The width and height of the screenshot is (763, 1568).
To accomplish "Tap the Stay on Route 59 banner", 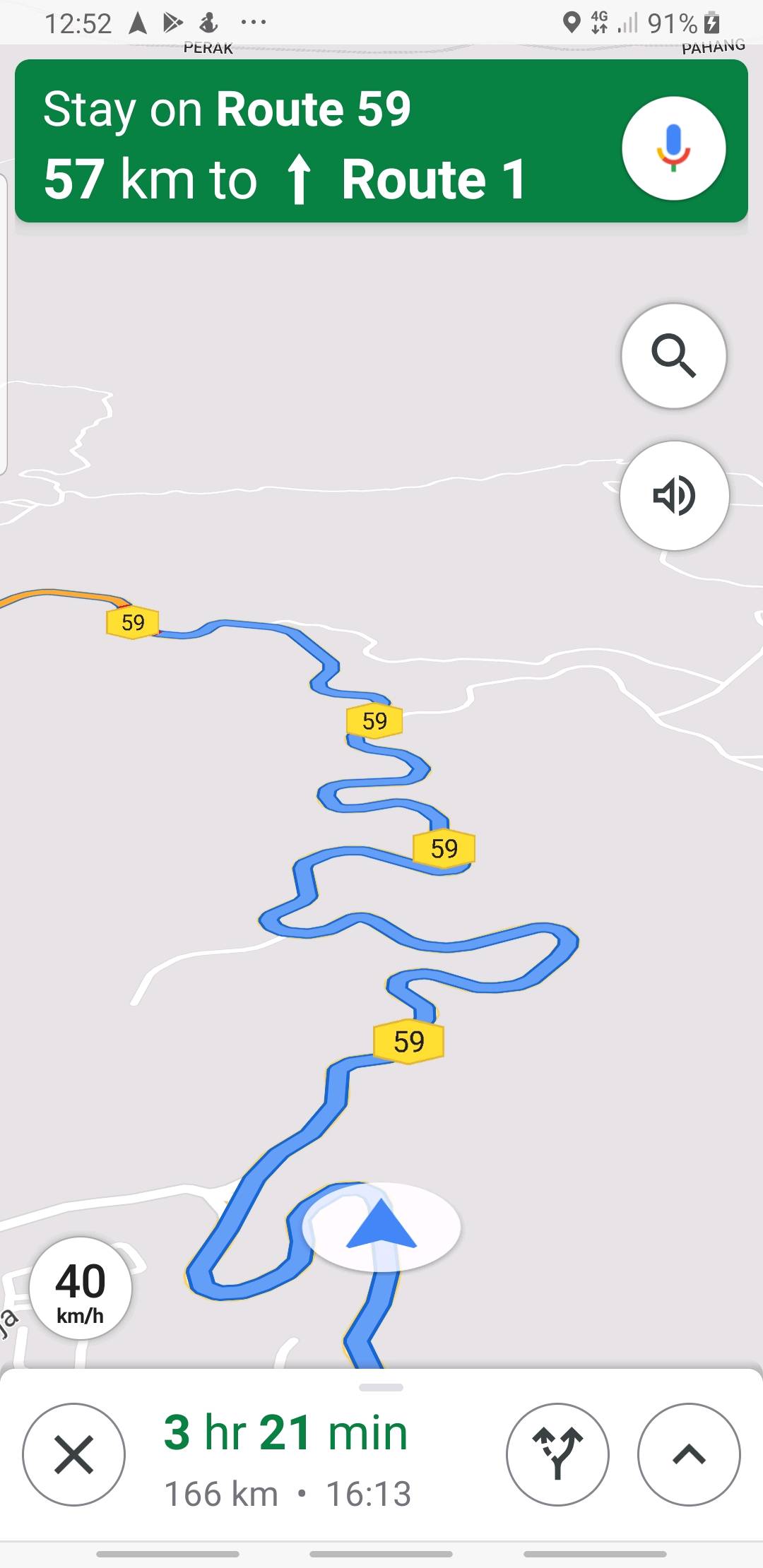I will [297, 141].
